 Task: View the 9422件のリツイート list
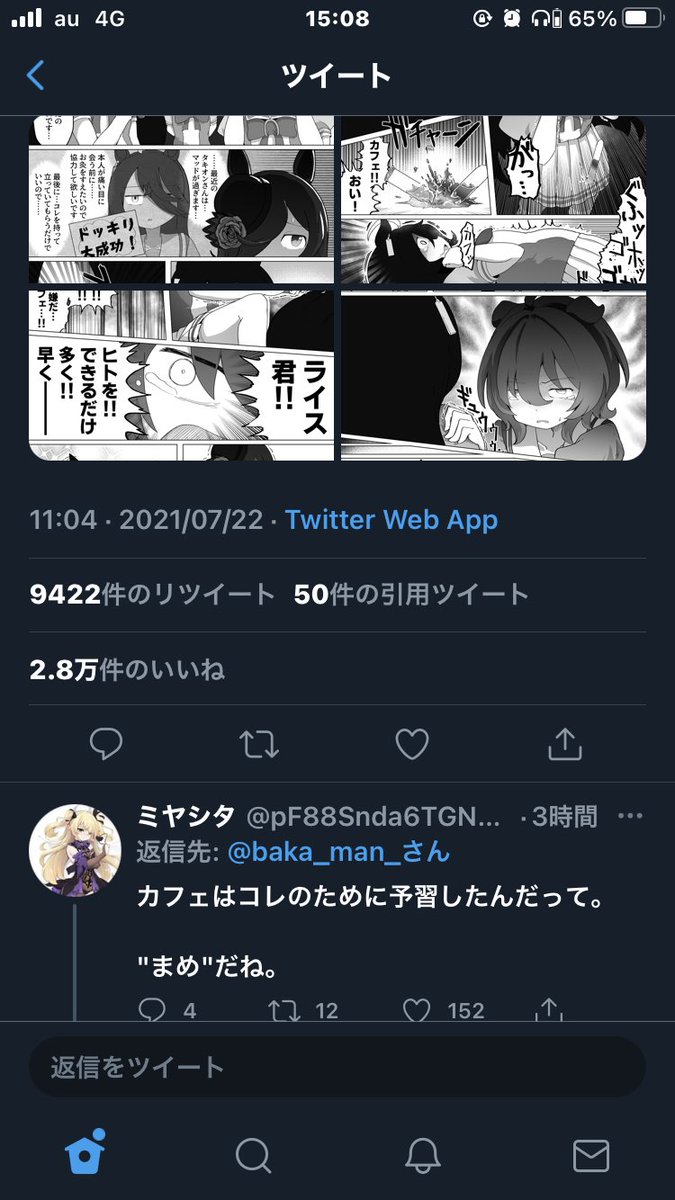point(152,594)
